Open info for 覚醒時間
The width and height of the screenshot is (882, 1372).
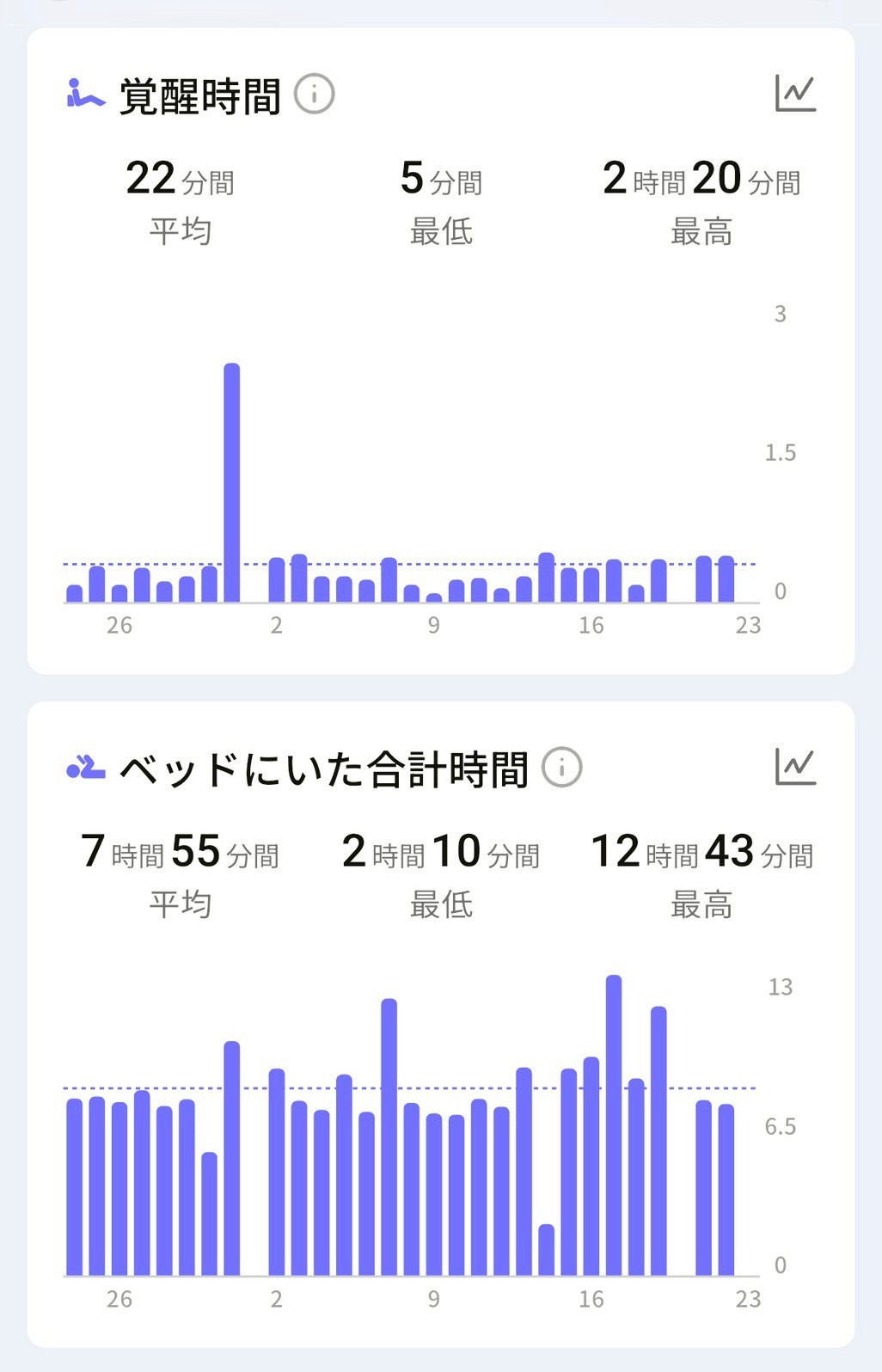tap(314, 95)
